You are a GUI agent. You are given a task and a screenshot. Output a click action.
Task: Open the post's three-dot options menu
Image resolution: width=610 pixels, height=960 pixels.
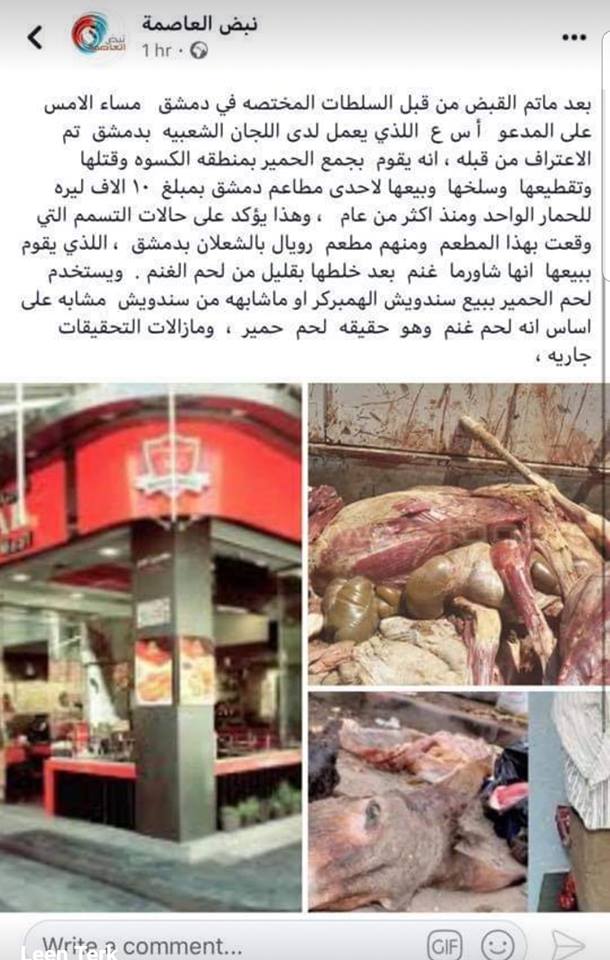click(573, 37)
